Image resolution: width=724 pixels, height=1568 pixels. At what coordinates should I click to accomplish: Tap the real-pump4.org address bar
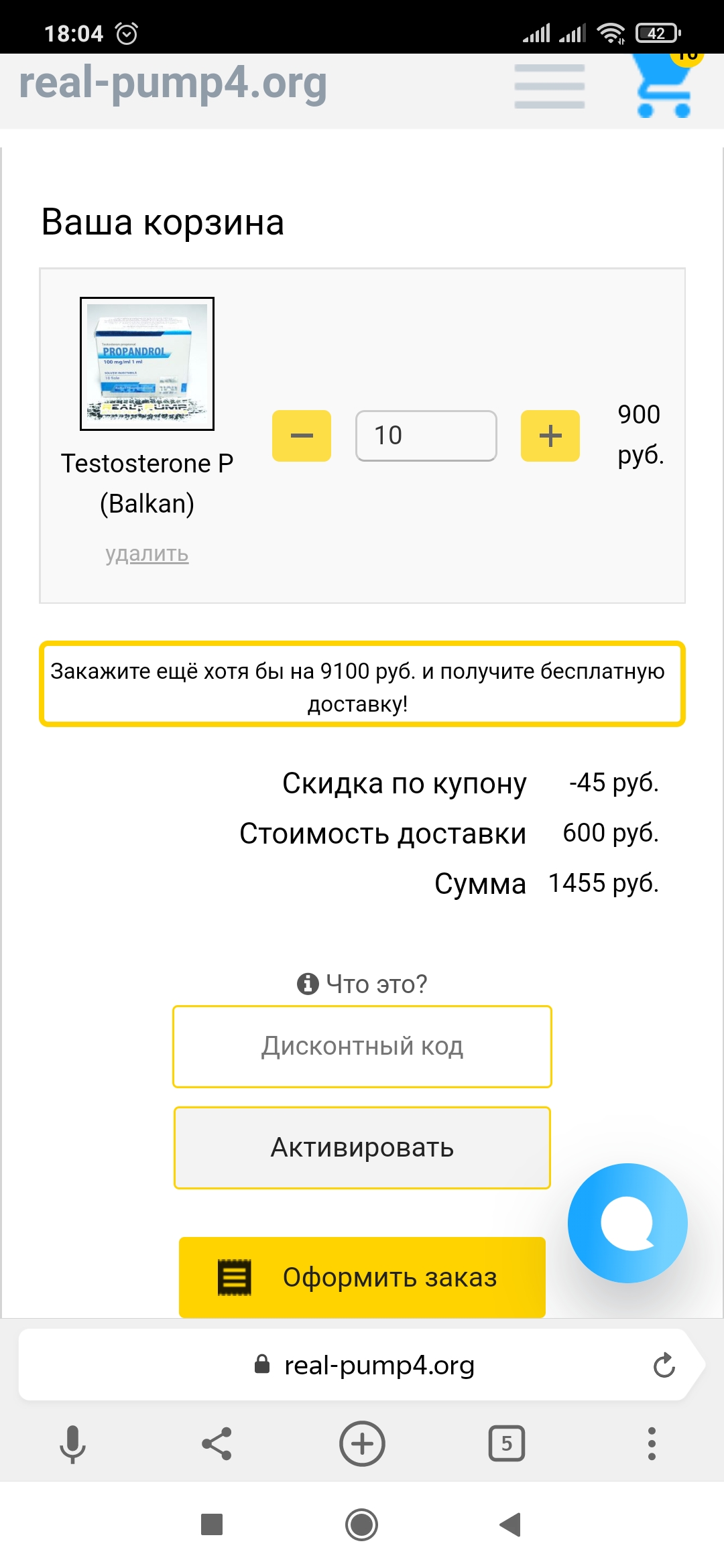point(362,1365)
